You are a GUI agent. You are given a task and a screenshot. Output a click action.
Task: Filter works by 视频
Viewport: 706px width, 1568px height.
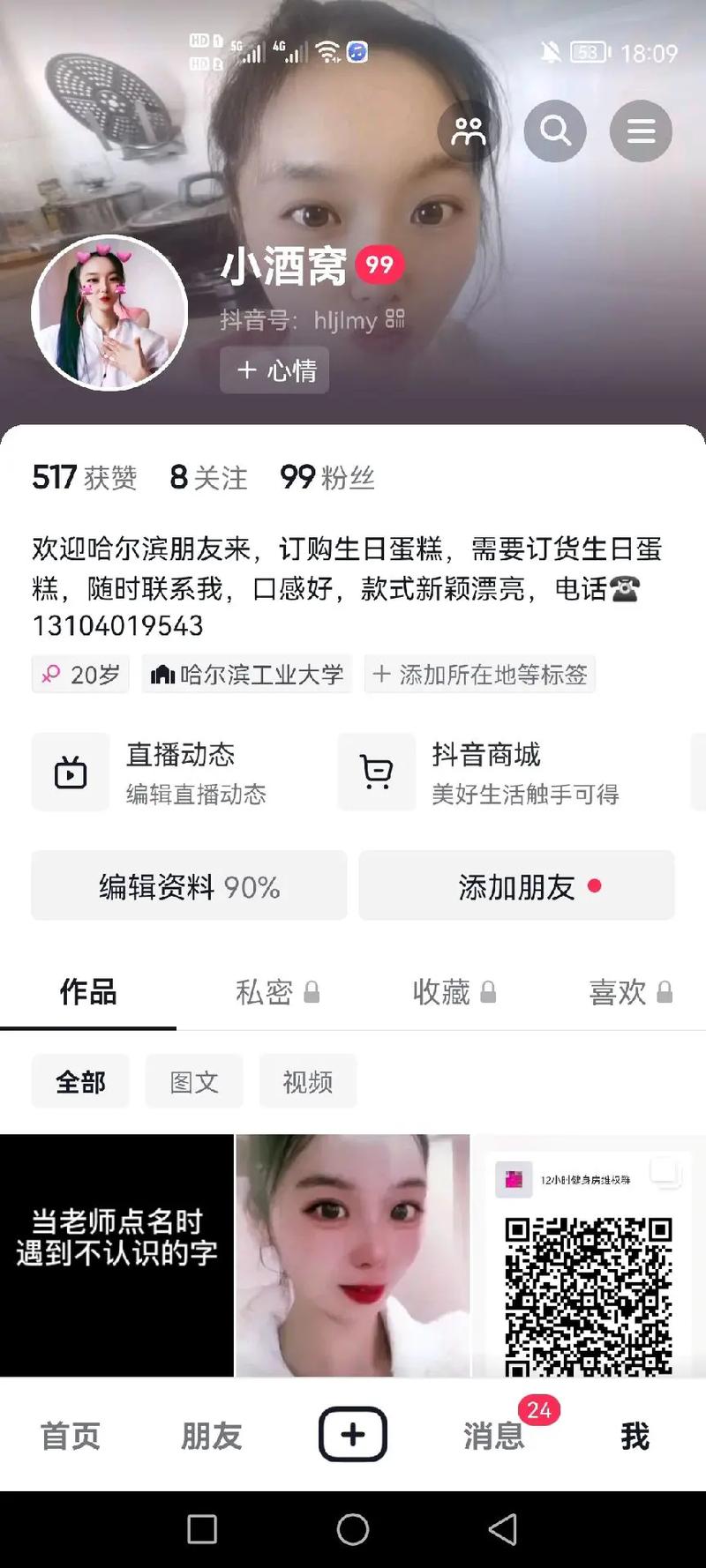point(308,1081)
